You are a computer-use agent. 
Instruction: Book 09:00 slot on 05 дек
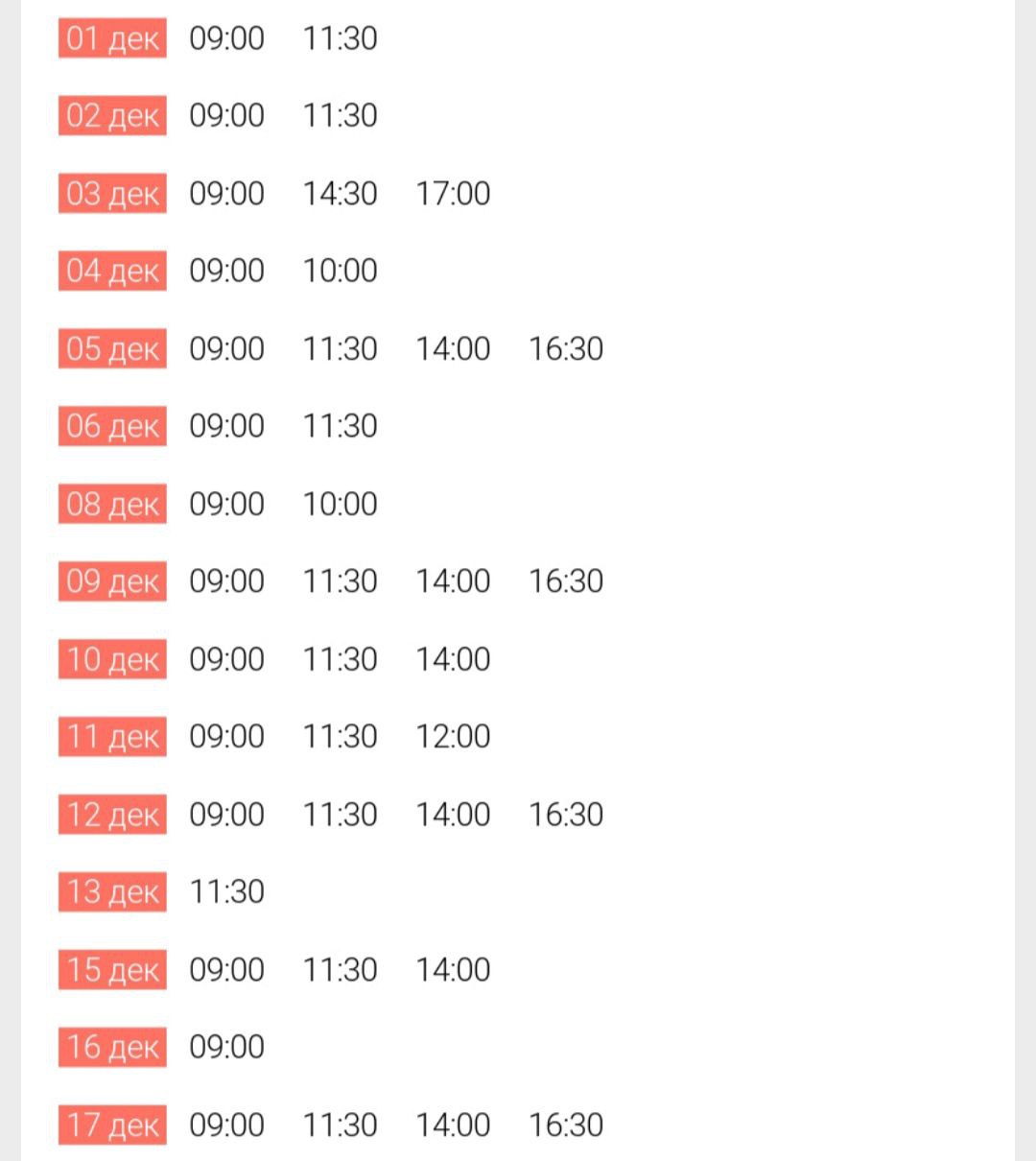(226, 349)
